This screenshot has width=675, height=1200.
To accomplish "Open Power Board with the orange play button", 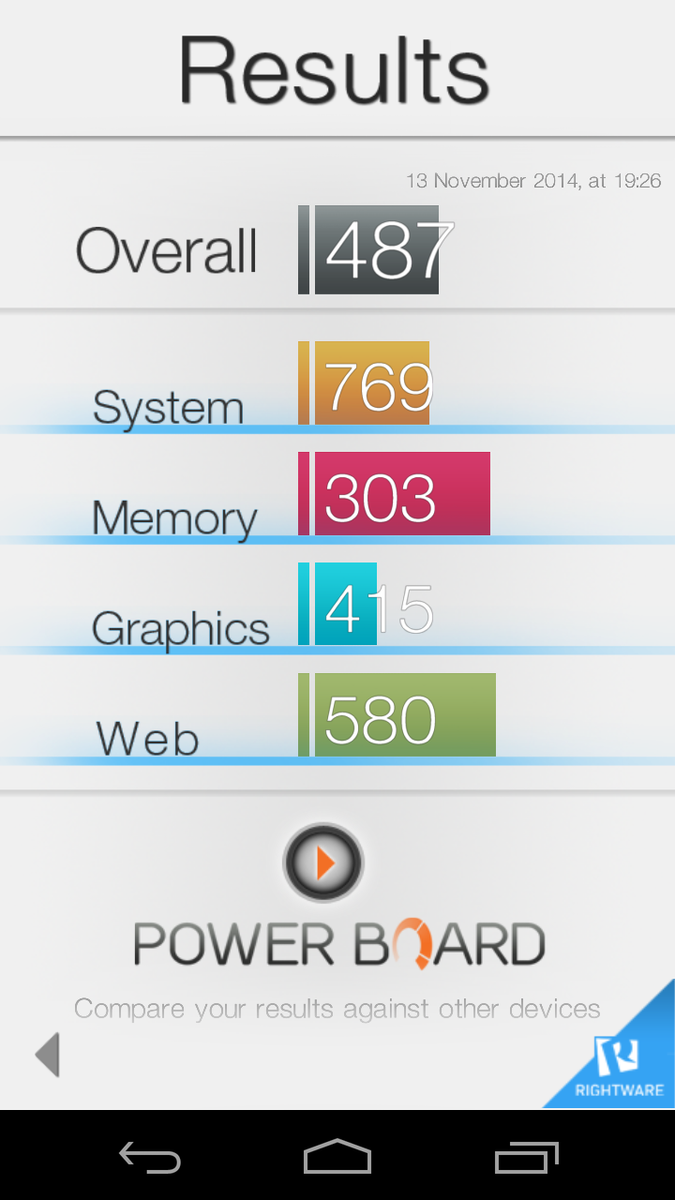I will (x=323, y=862).
